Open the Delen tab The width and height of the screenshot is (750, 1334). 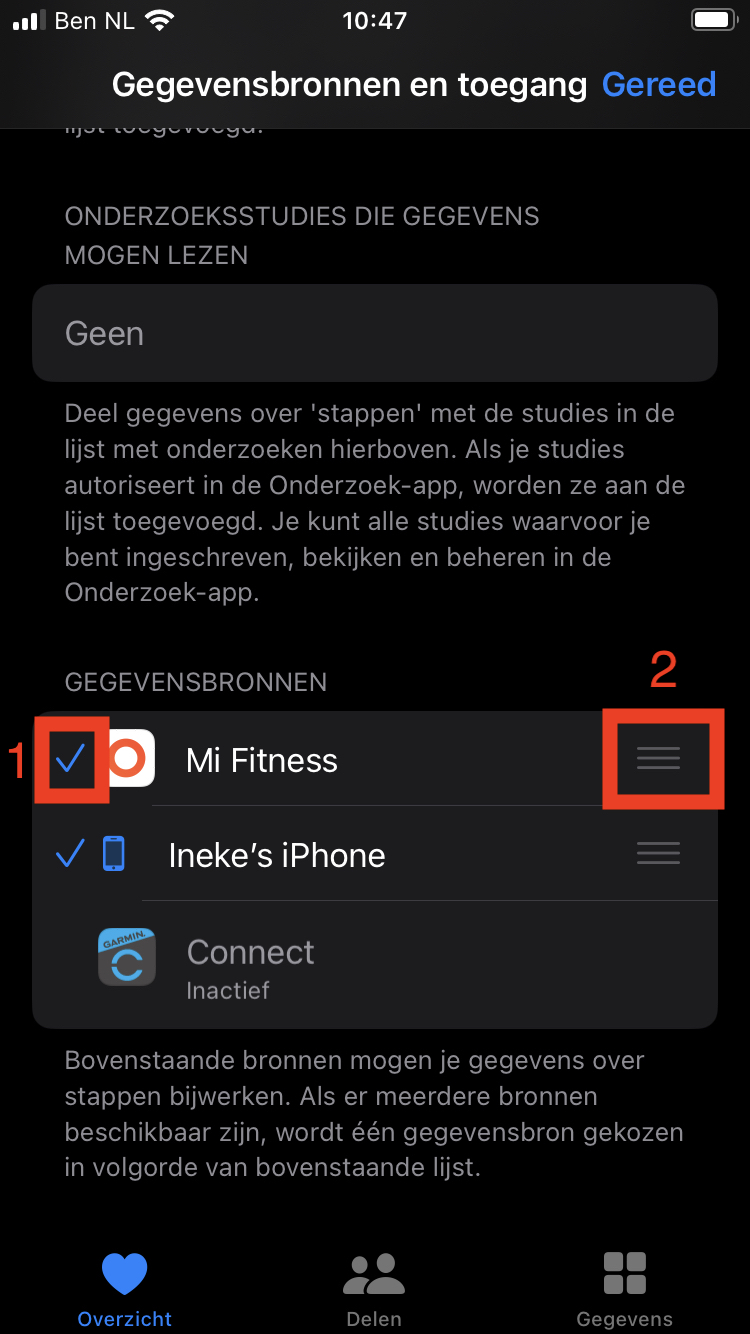coord(374,1288)
